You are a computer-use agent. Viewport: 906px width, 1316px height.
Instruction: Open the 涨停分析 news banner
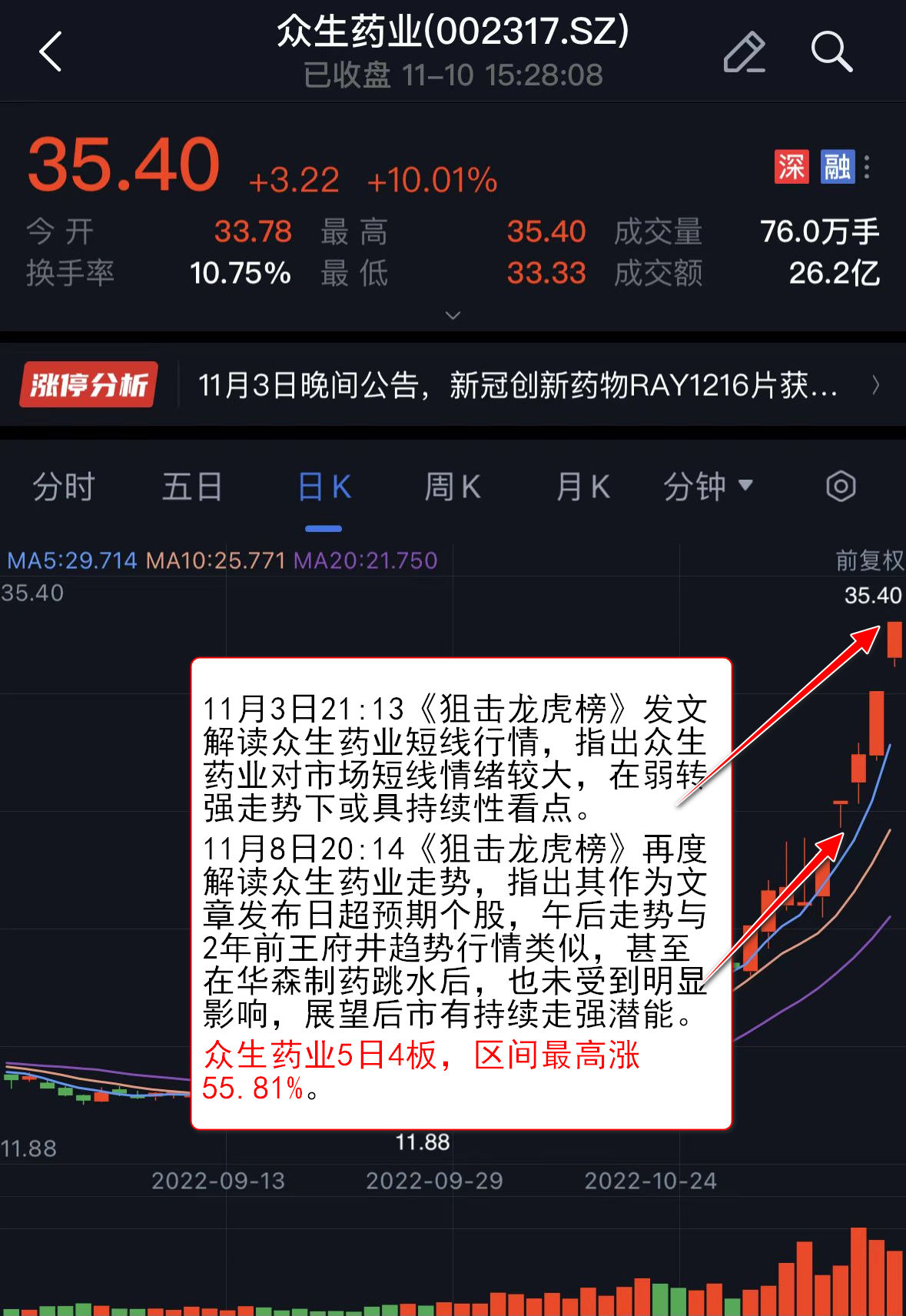tap(507, 385)
